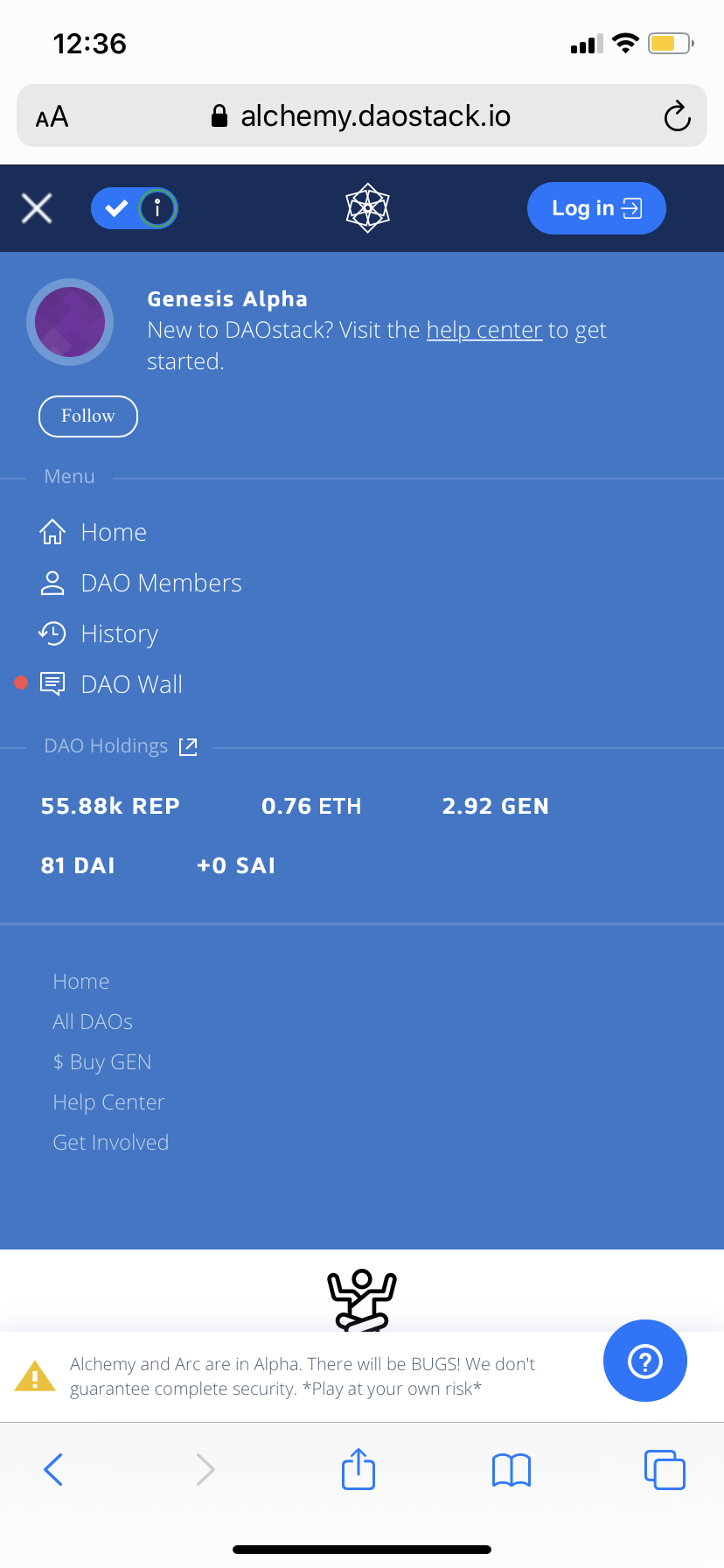Open the help center link
Screen dimensions: 724x1568
pyautogui.click(x=484, y=330)
